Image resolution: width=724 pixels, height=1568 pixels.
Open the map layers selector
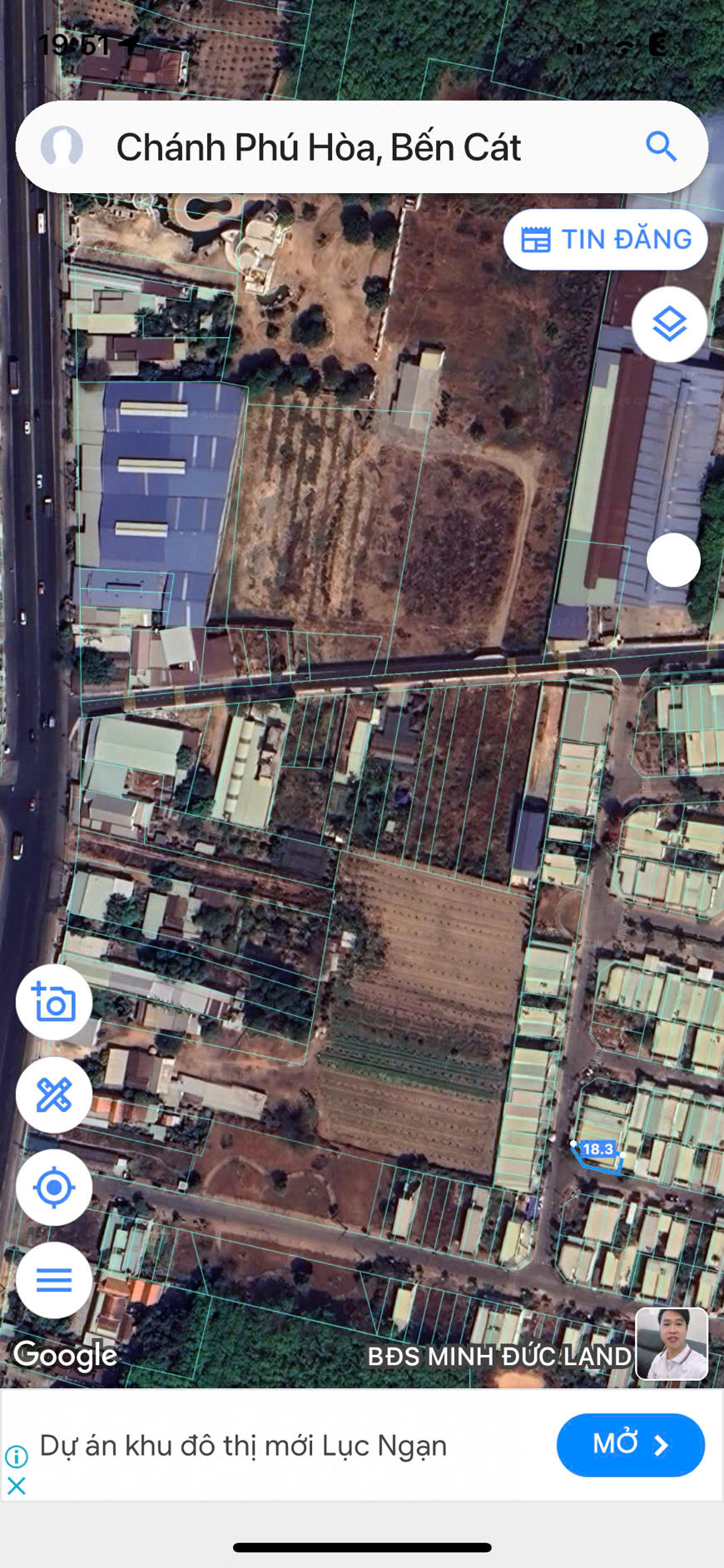tap(670, 324)
